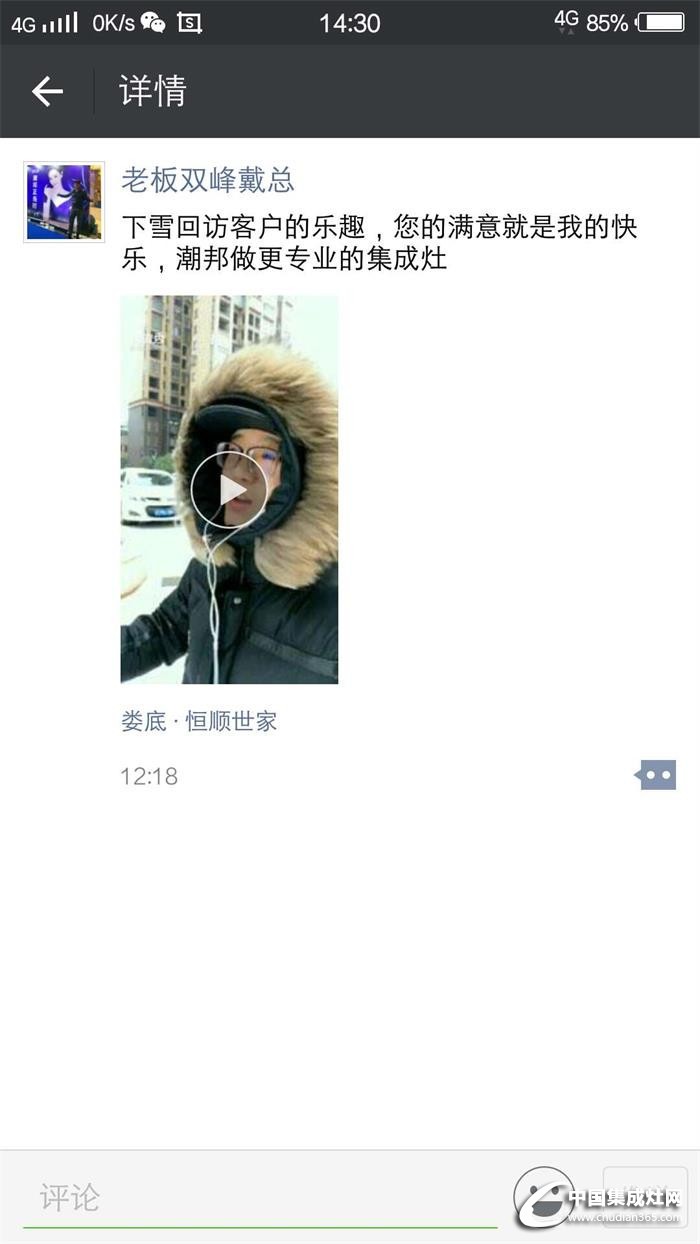Play the posted video
This screenshot has width=700, height=1244.
coord(229,489)
